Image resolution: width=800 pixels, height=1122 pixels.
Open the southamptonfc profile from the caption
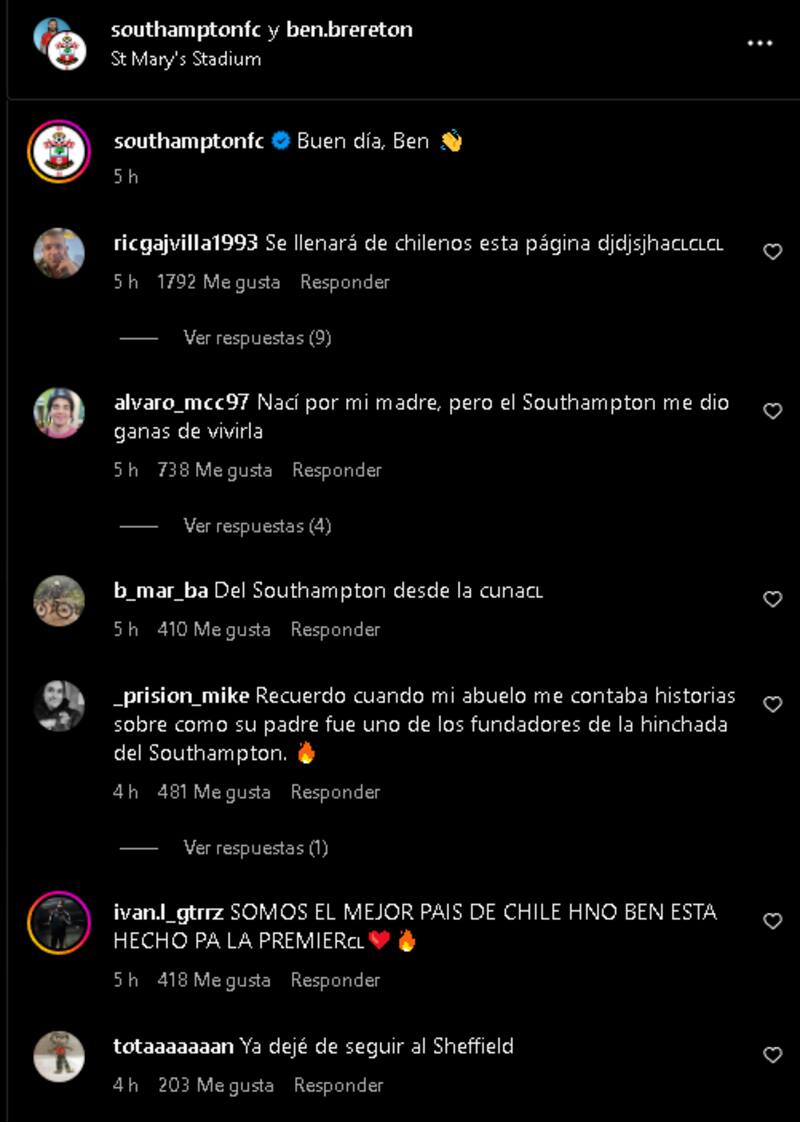188,141
